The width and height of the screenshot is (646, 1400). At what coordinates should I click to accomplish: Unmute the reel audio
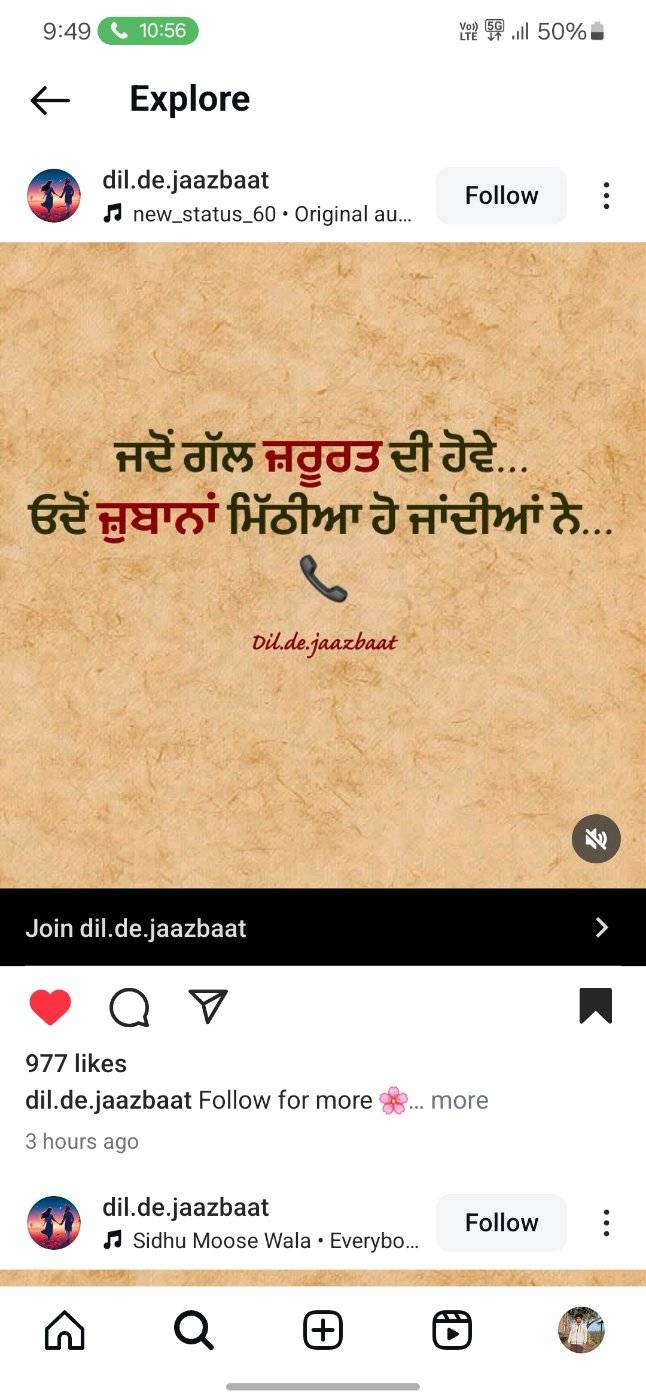tap(596, 839)
